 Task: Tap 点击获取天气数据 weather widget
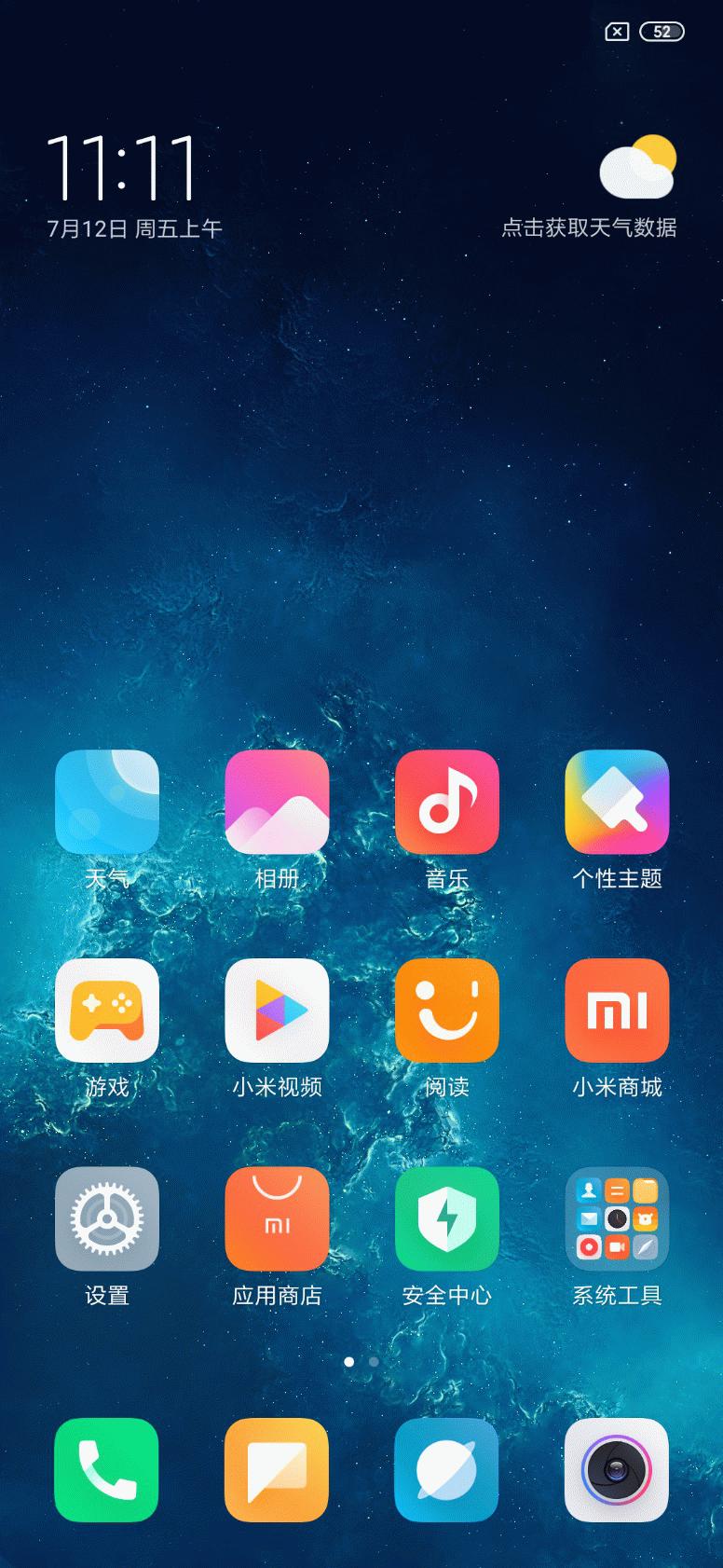pyautogui.click(x=590, y=227)
